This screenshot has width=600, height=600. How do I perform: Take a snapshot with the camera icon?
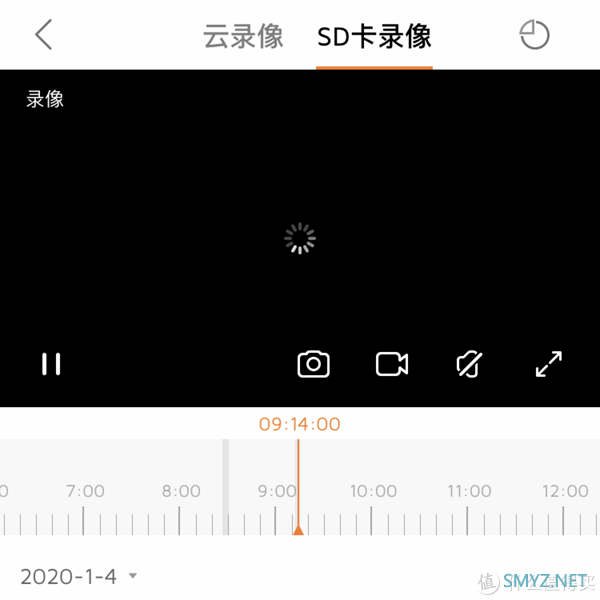314,364
